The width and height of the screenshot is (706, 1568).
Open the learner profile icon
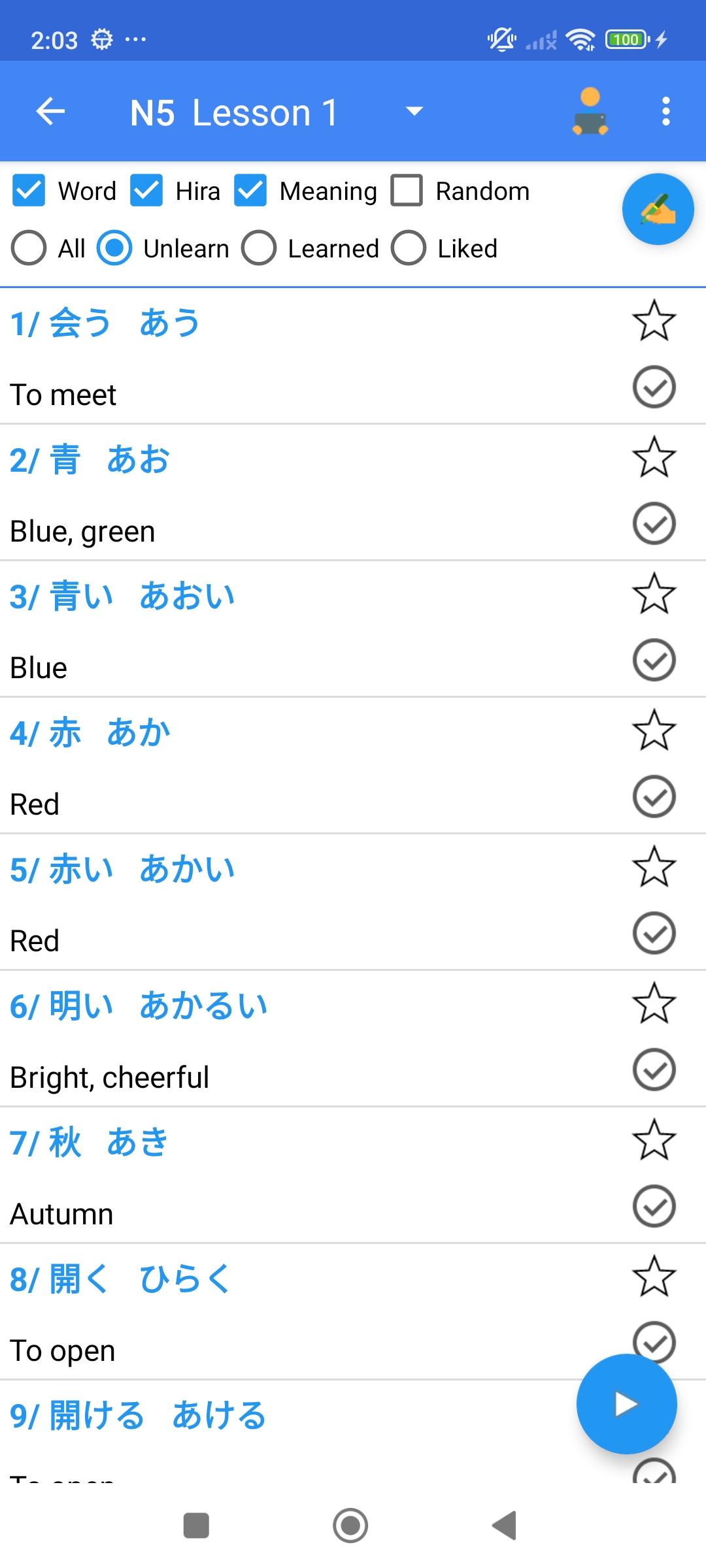pyautogui.click(x=590, y=111)
